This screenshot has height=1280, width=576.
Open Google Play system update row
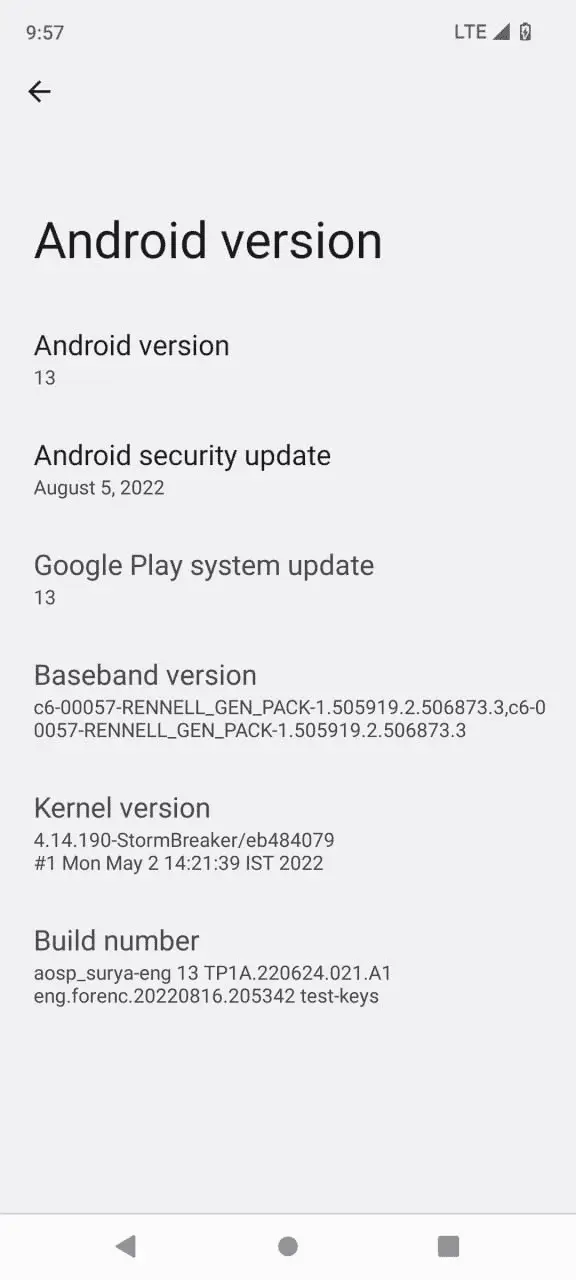pyautogui.click(x=288, y=580)
